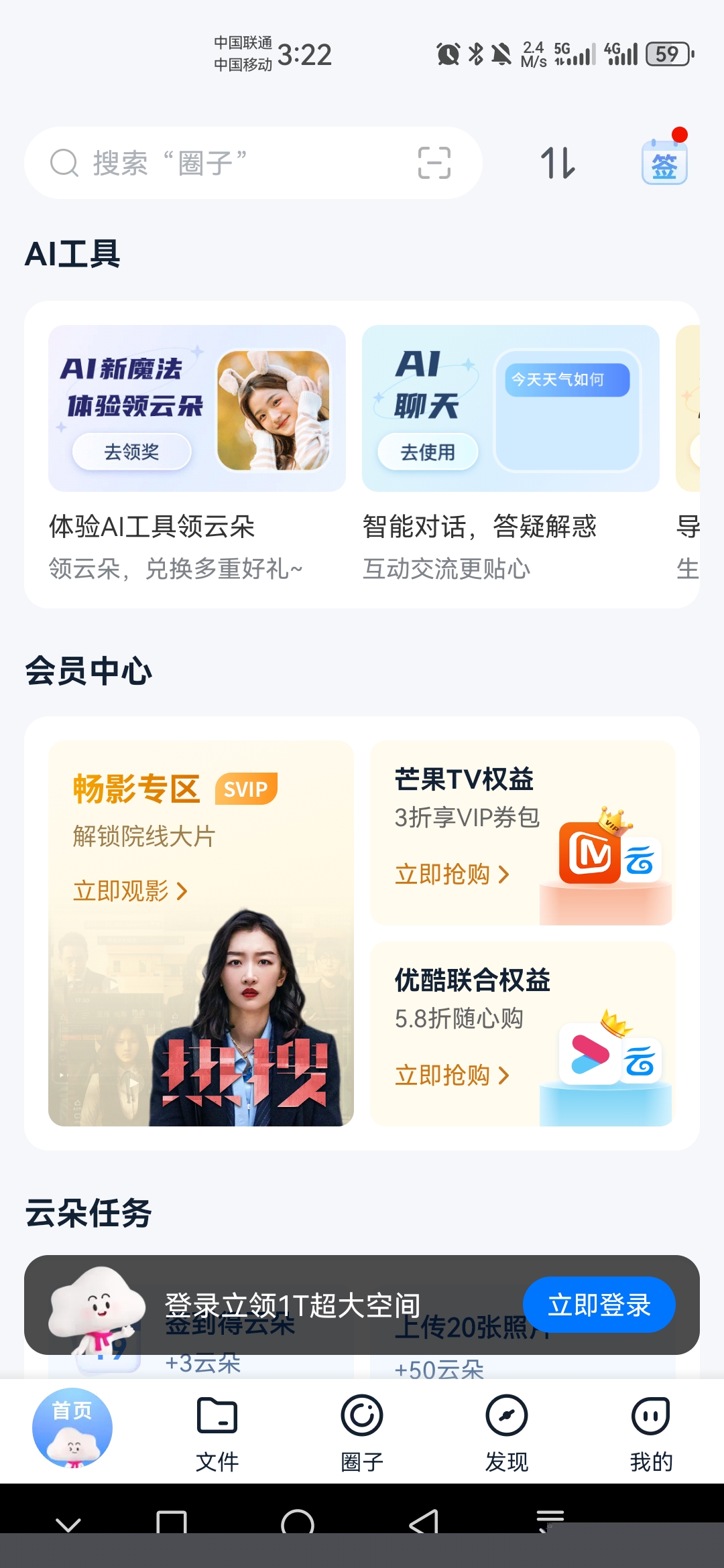The image size is (724, 1568).
Task: Go back using system back button
Action: pyautogui.click(x=424, y=1522)
